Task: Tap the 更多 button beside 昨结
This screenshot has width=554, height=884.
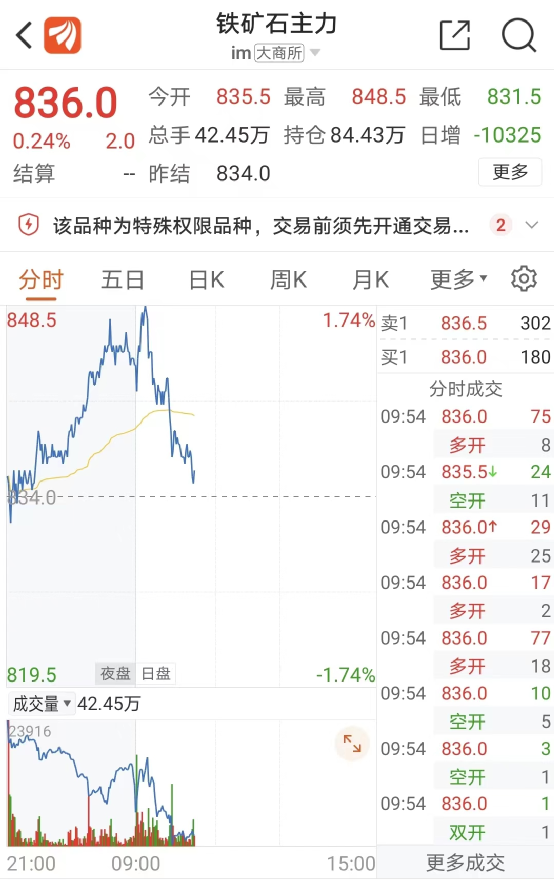Action: tap(510, 172)
